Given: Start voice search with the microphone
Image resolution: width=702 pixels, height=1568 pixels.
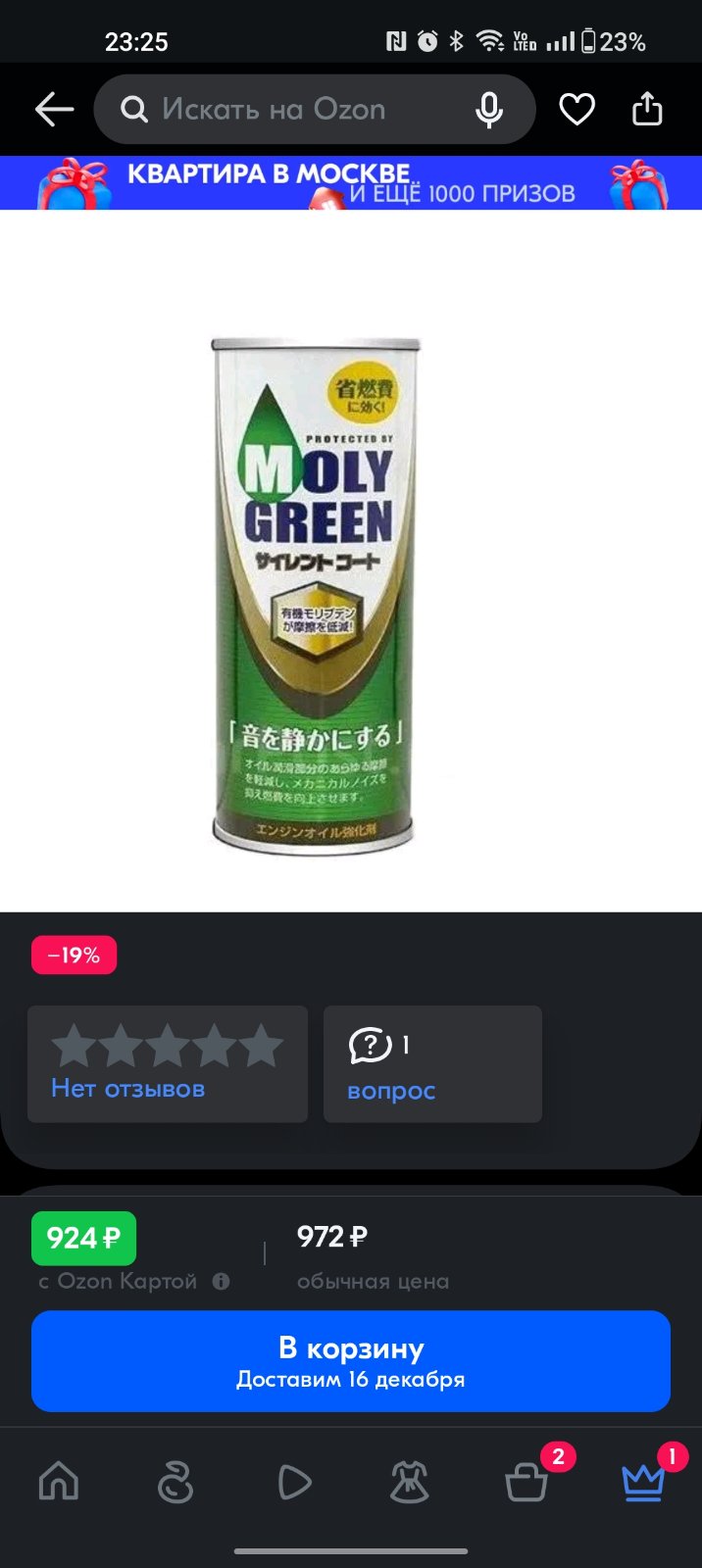Looking at the screenshot, I should click(x=488, y=110).
